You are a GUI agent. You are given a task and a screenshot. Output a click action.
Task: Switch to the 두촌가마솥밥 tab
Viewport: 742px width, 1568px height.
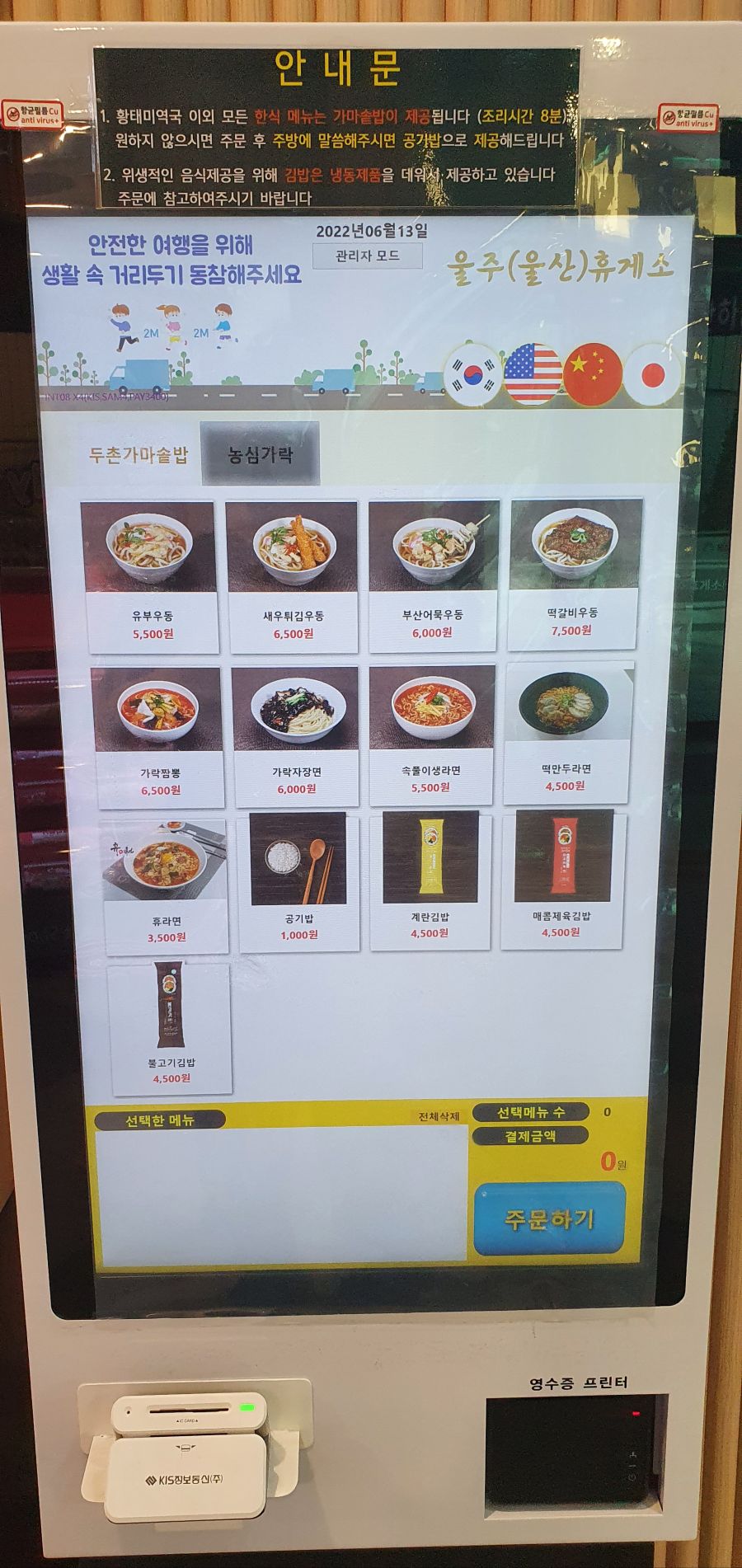pyautogui.click(x=139, y=454)
